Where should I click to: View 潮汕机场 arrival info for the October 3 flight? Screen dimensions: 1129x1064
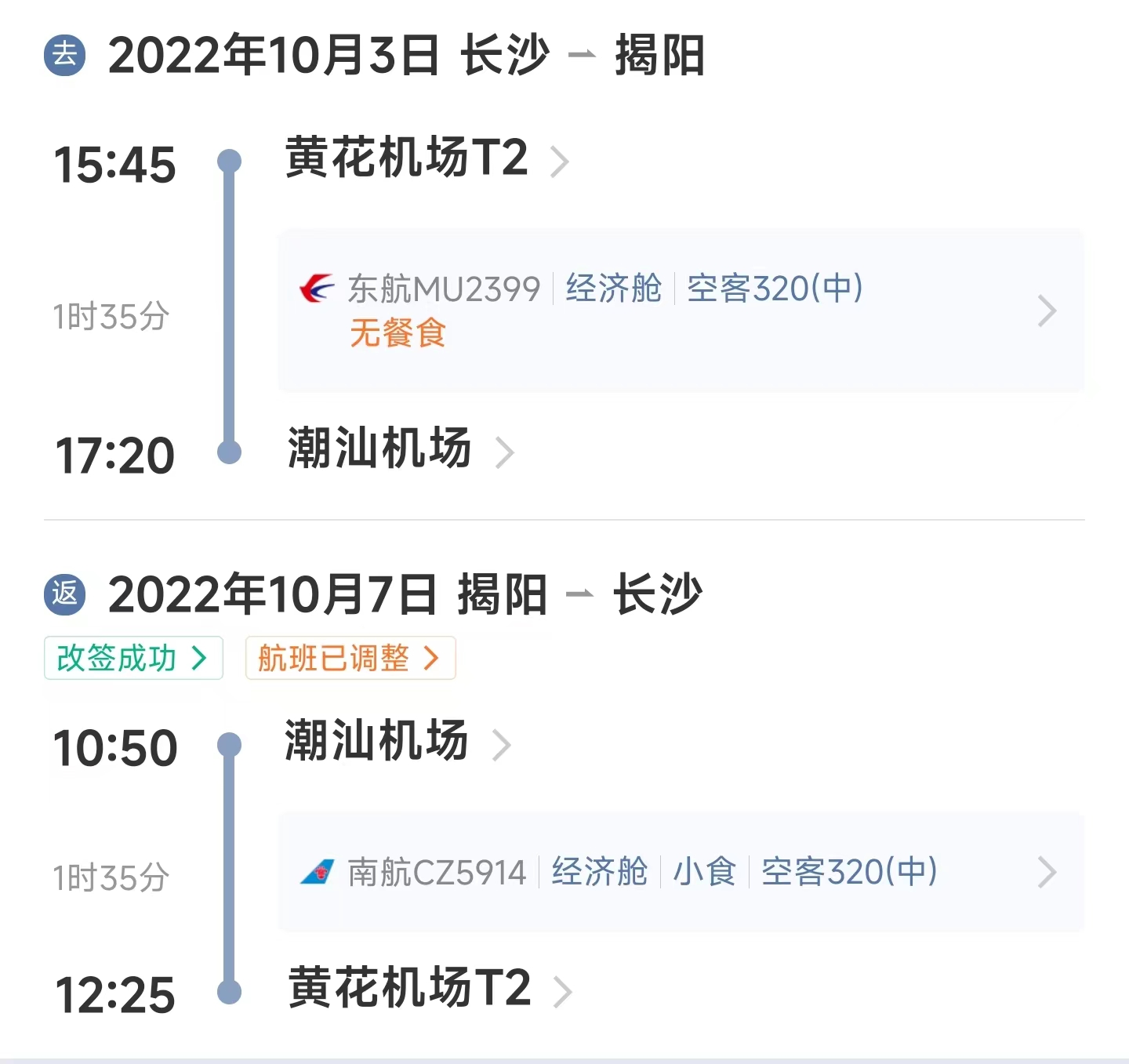coord(400,450)
